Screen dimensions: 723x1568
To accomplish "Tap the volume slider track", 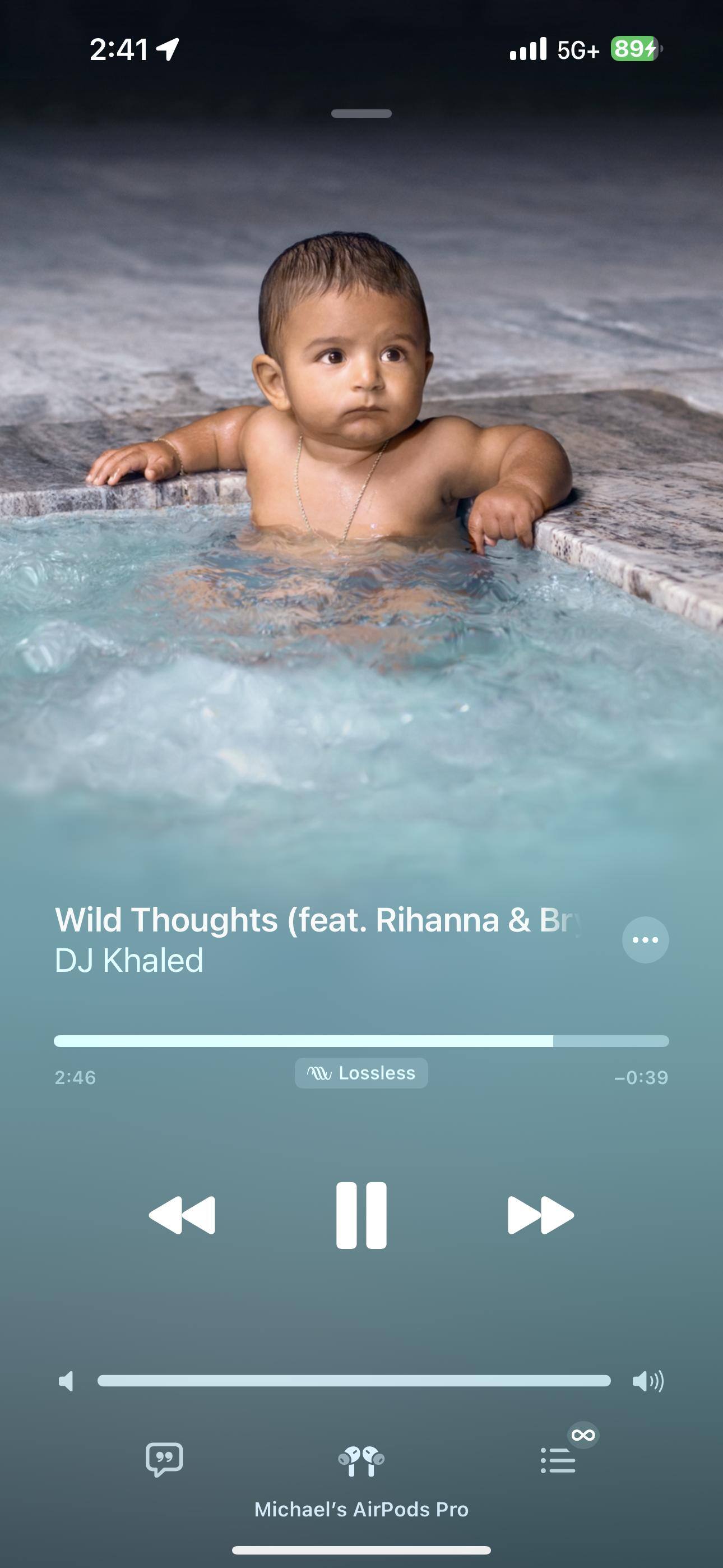I will point(354,1381).
